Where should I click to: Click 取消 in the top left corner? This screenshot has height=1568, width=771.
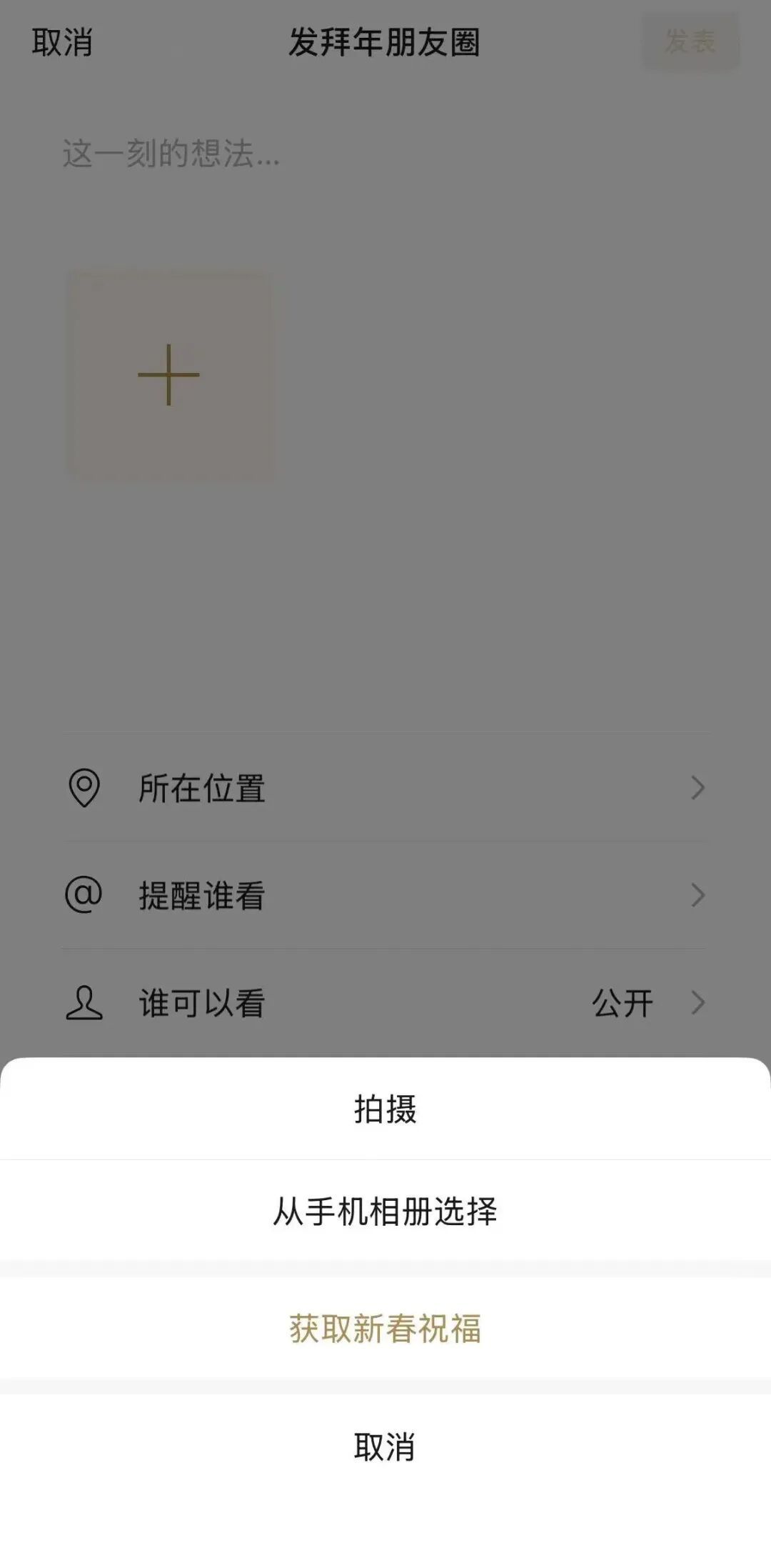(63, 43)
